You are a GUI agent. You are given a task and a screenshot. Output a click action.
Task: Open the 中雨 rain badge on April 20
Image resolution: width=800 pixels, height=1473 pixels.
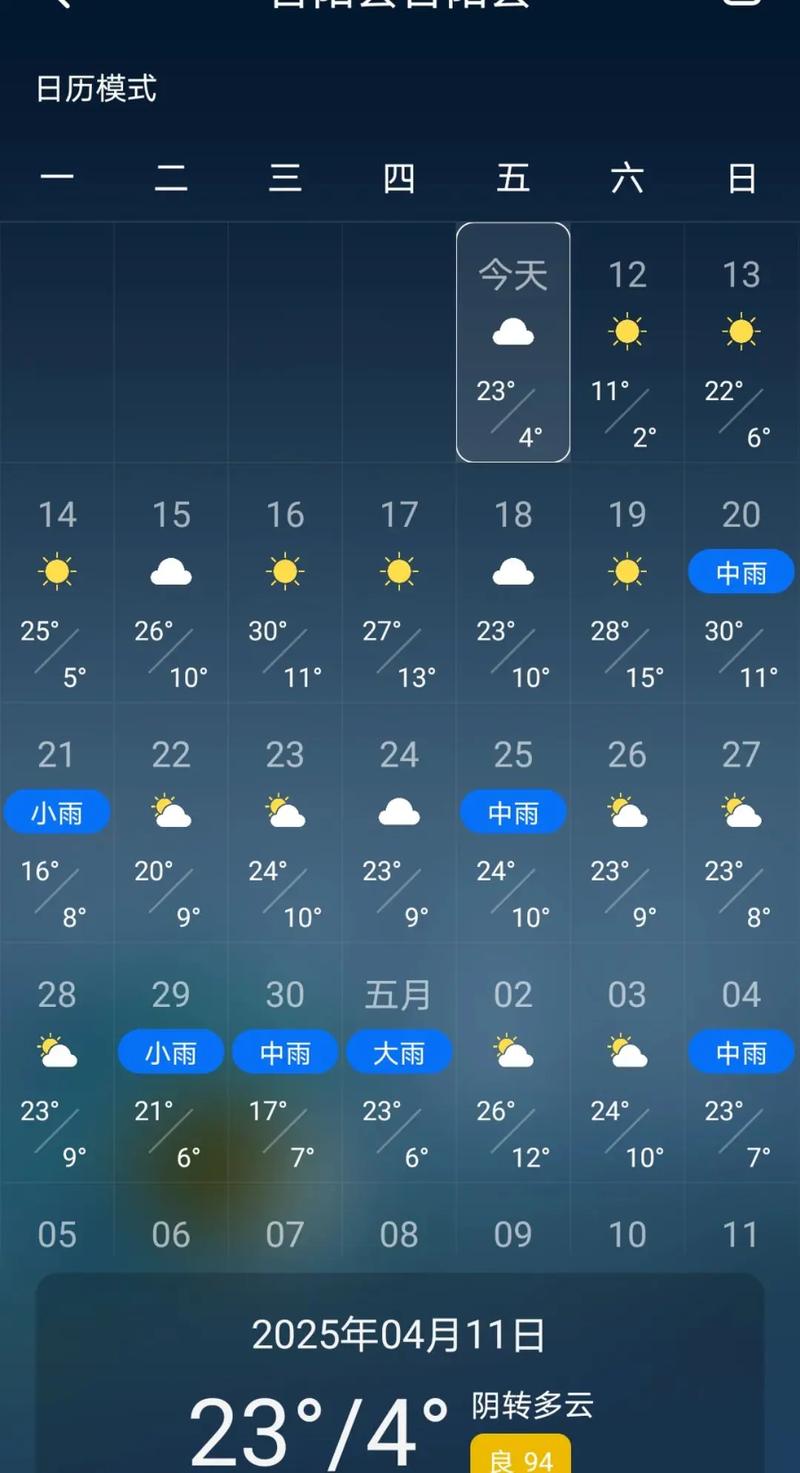(740, 572)
